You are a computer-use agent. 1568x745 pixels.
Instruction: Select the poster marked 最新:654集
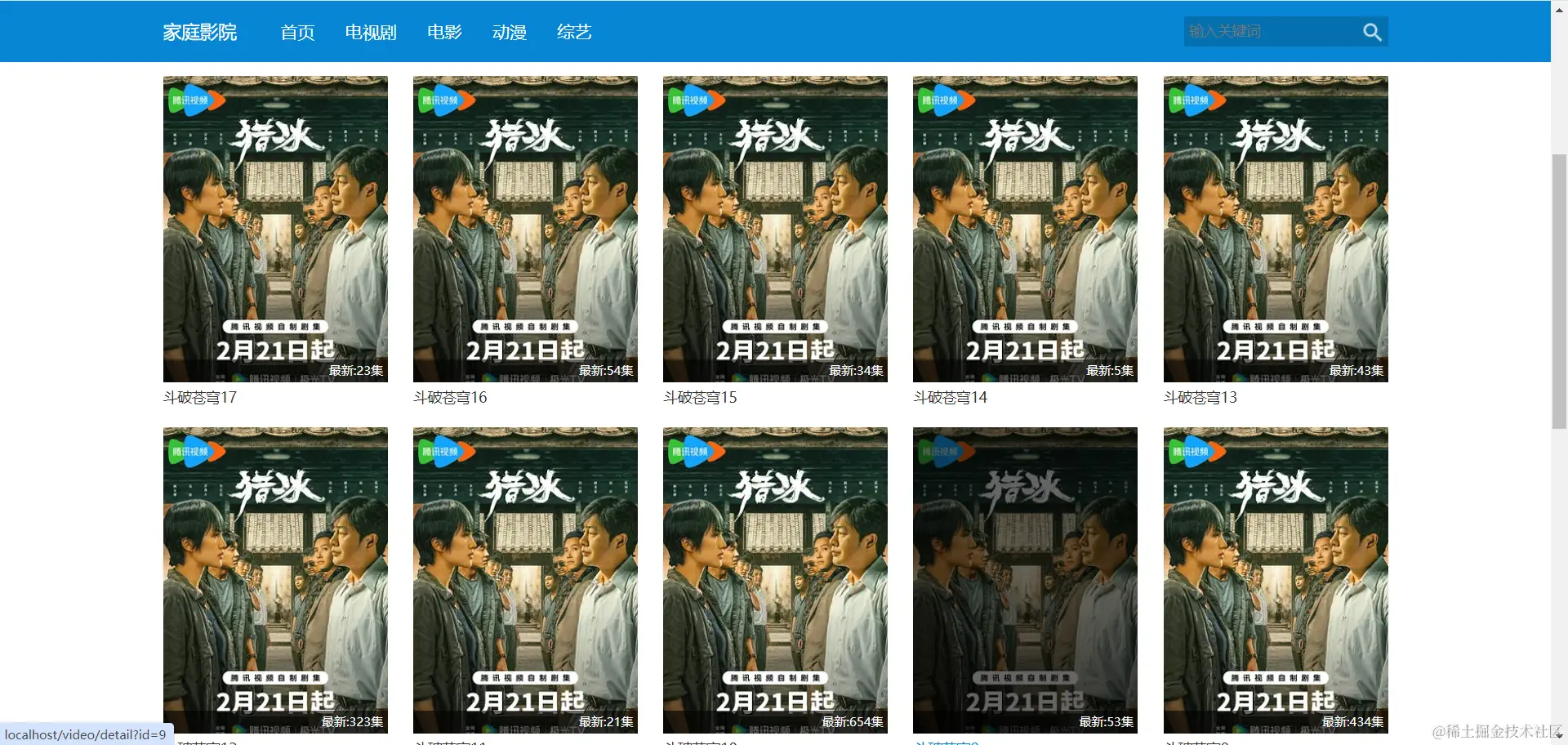click(x=775, y=580)
